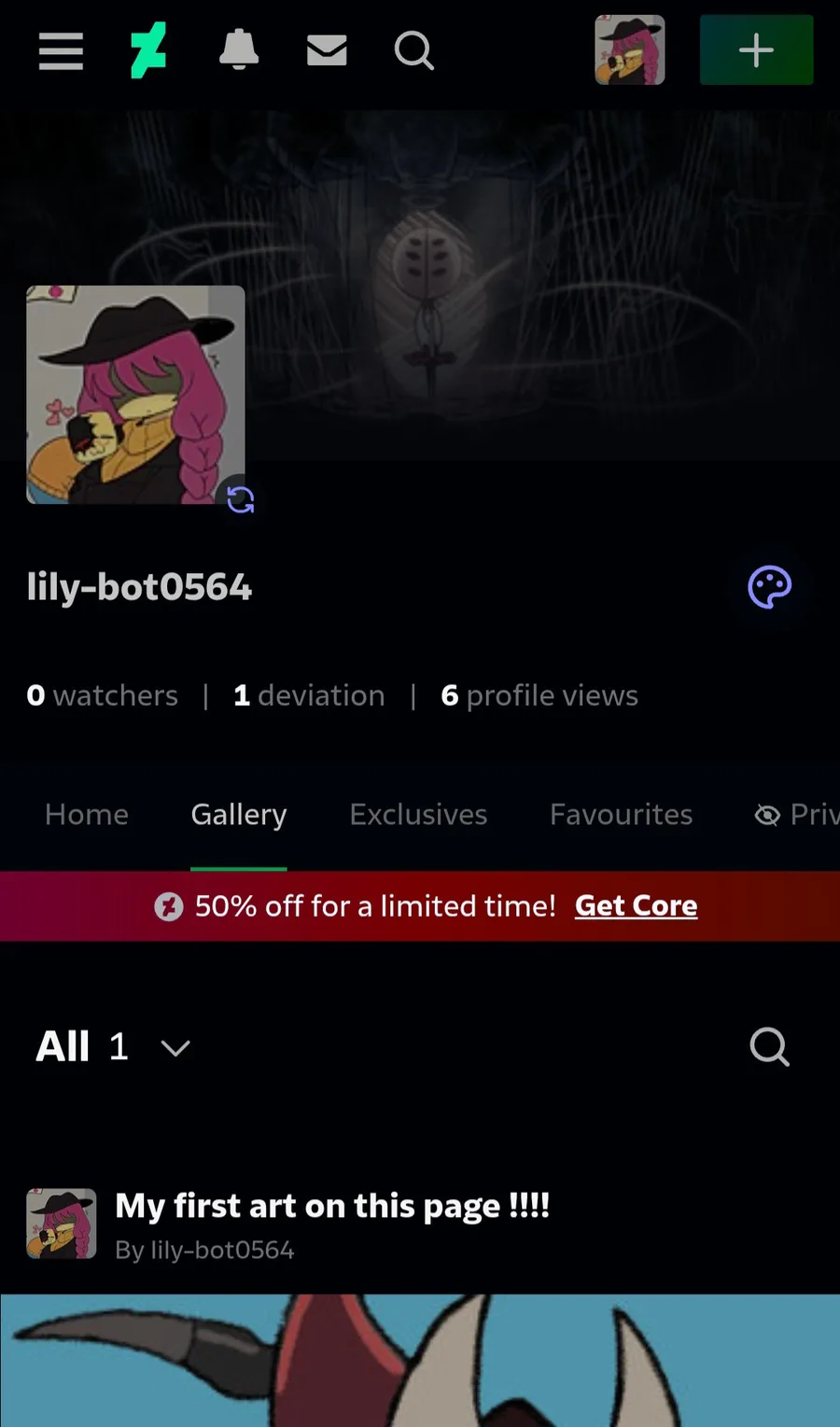Search within the gallery
Image resolution: width=840 pixels, height=1427 pixels.
coord(769,1047)
